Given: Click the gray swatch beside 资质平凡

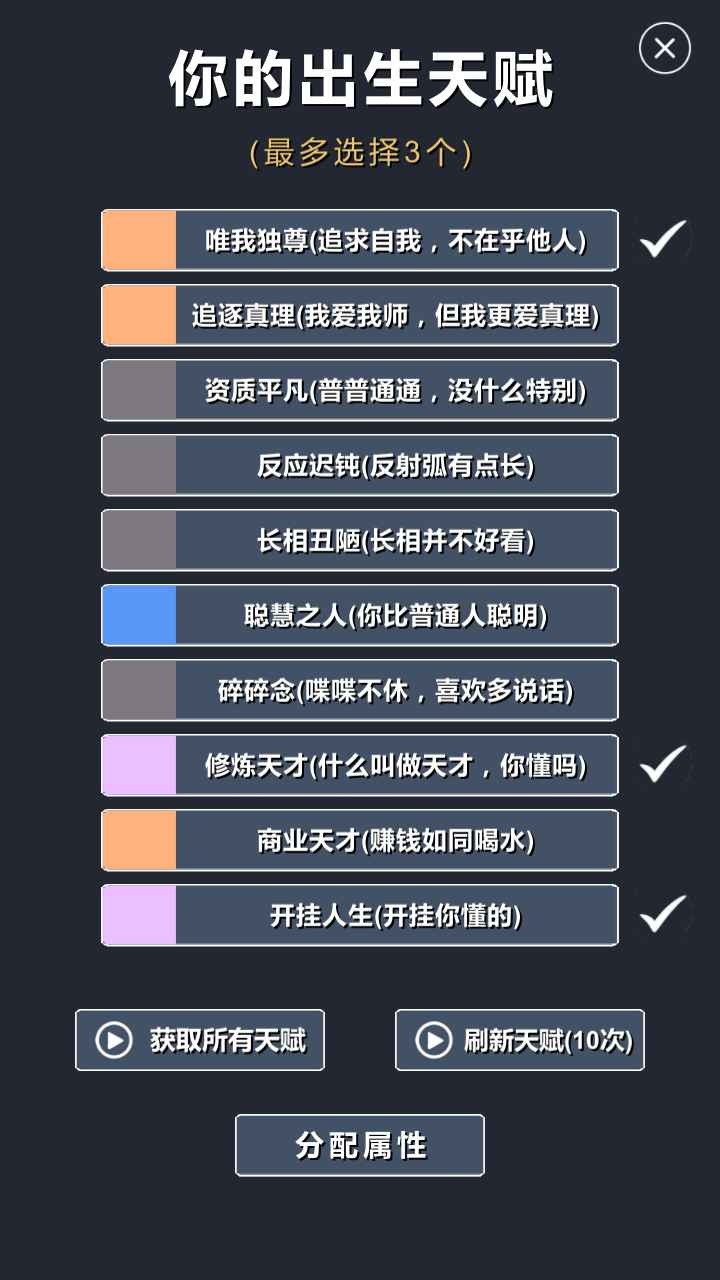Looking at the screenshot, I should (x=137, y=390).
